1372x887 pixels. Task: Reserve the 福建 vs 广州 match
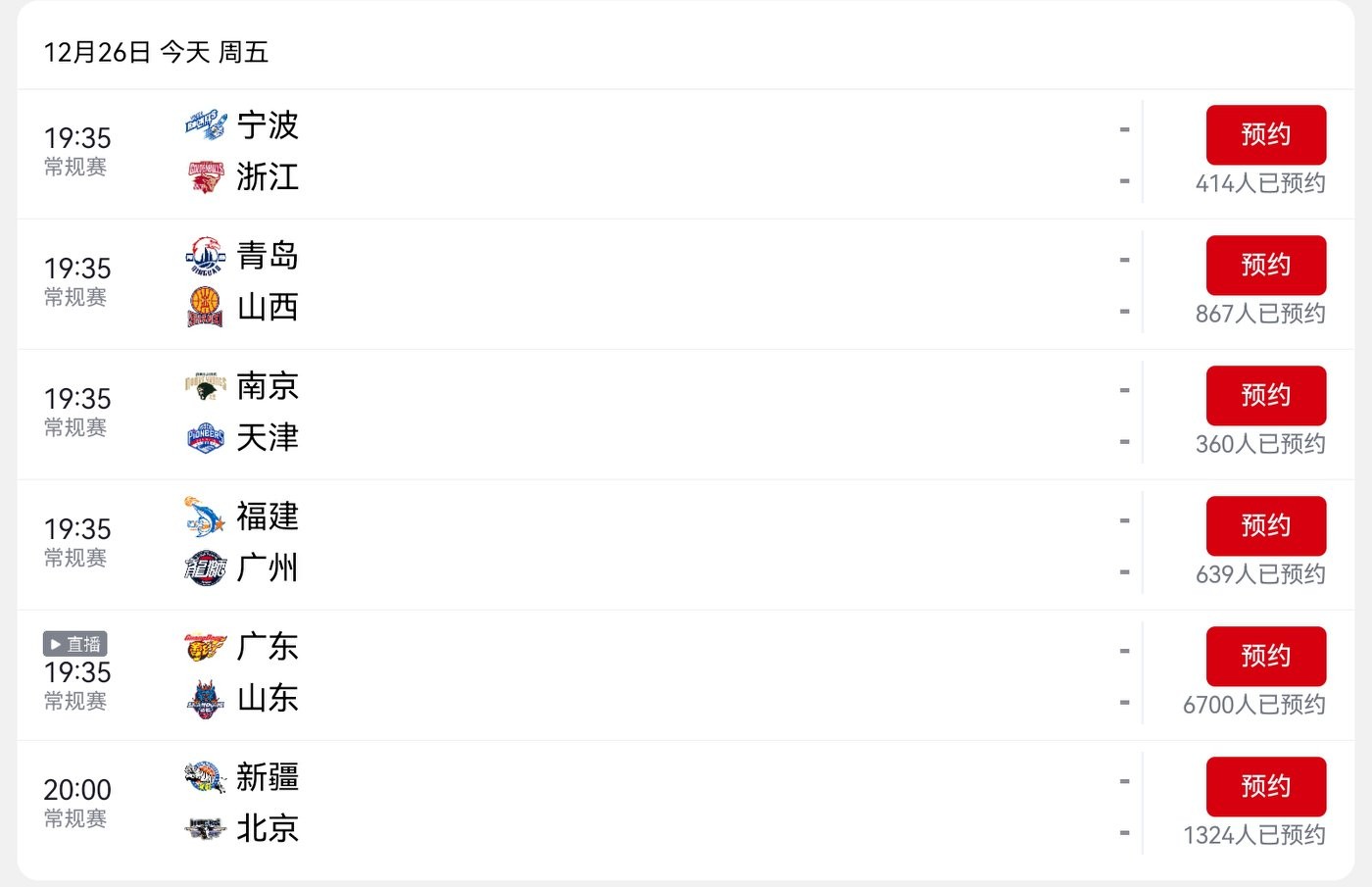[1265, 526]
